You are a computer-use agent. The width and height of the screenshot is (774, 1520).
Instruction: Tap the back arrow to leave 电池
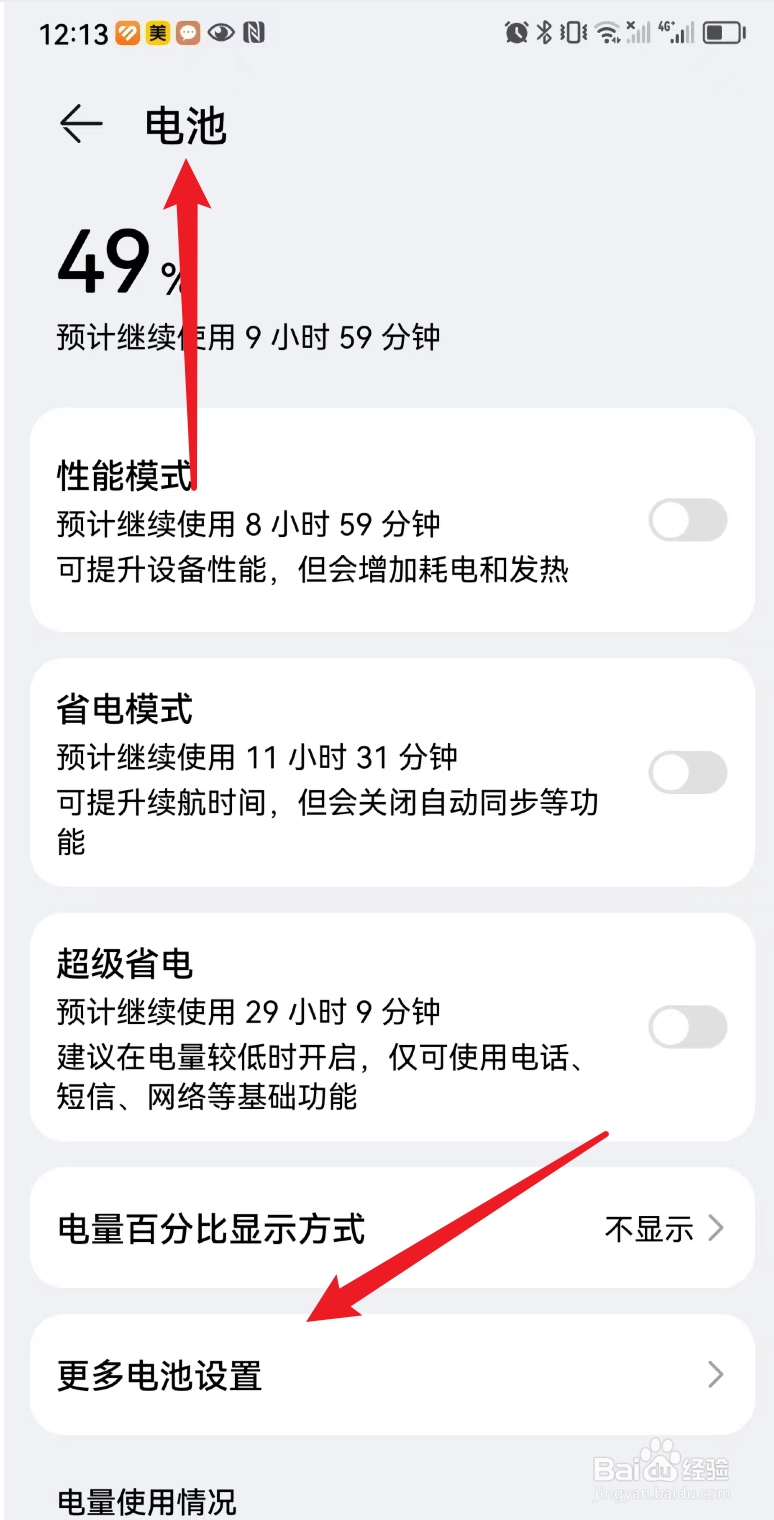[80, 125]
